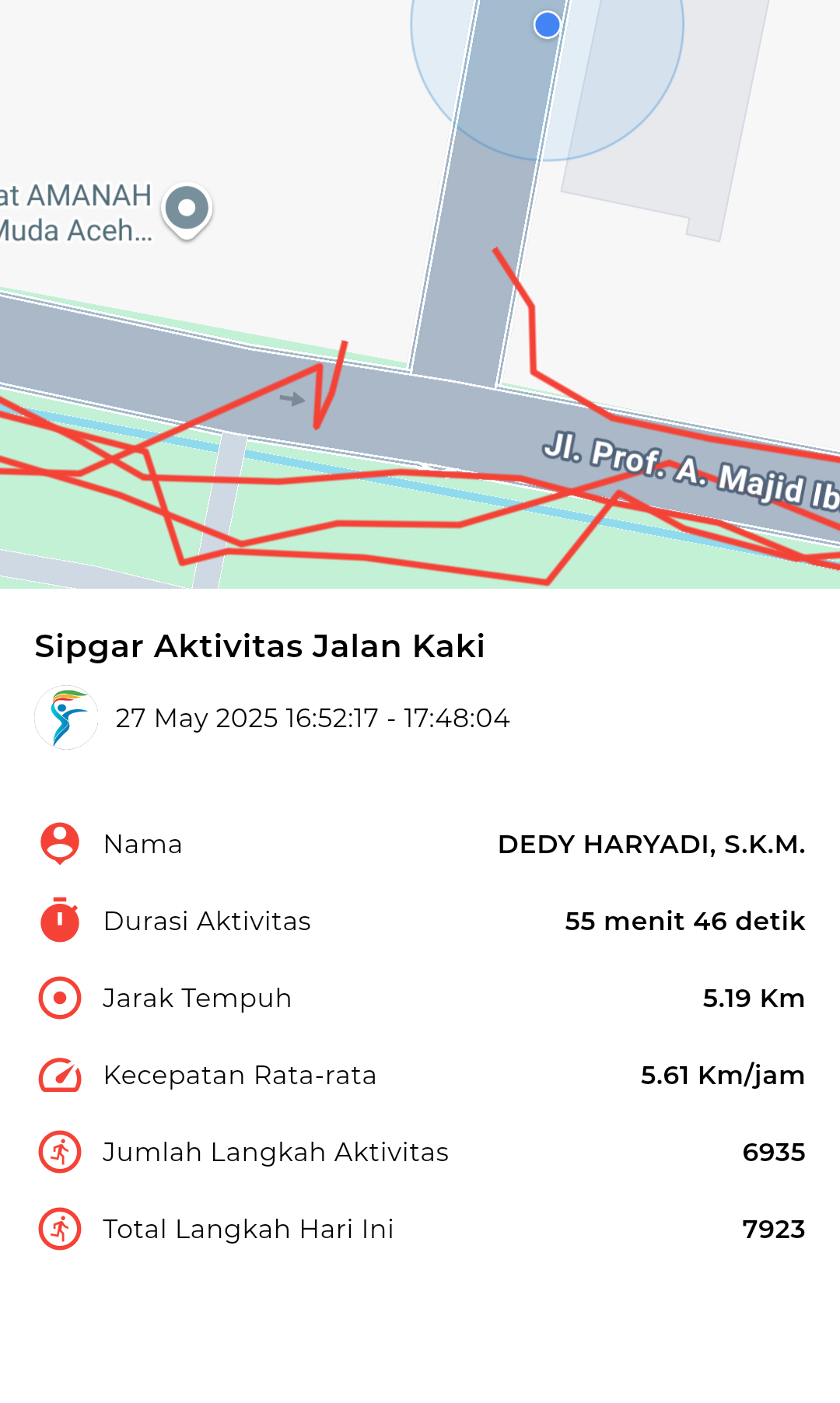This screenshot has height=1403, width=840.
Task: Click the 6935 step count value
Action: (x=774, y=1153)
